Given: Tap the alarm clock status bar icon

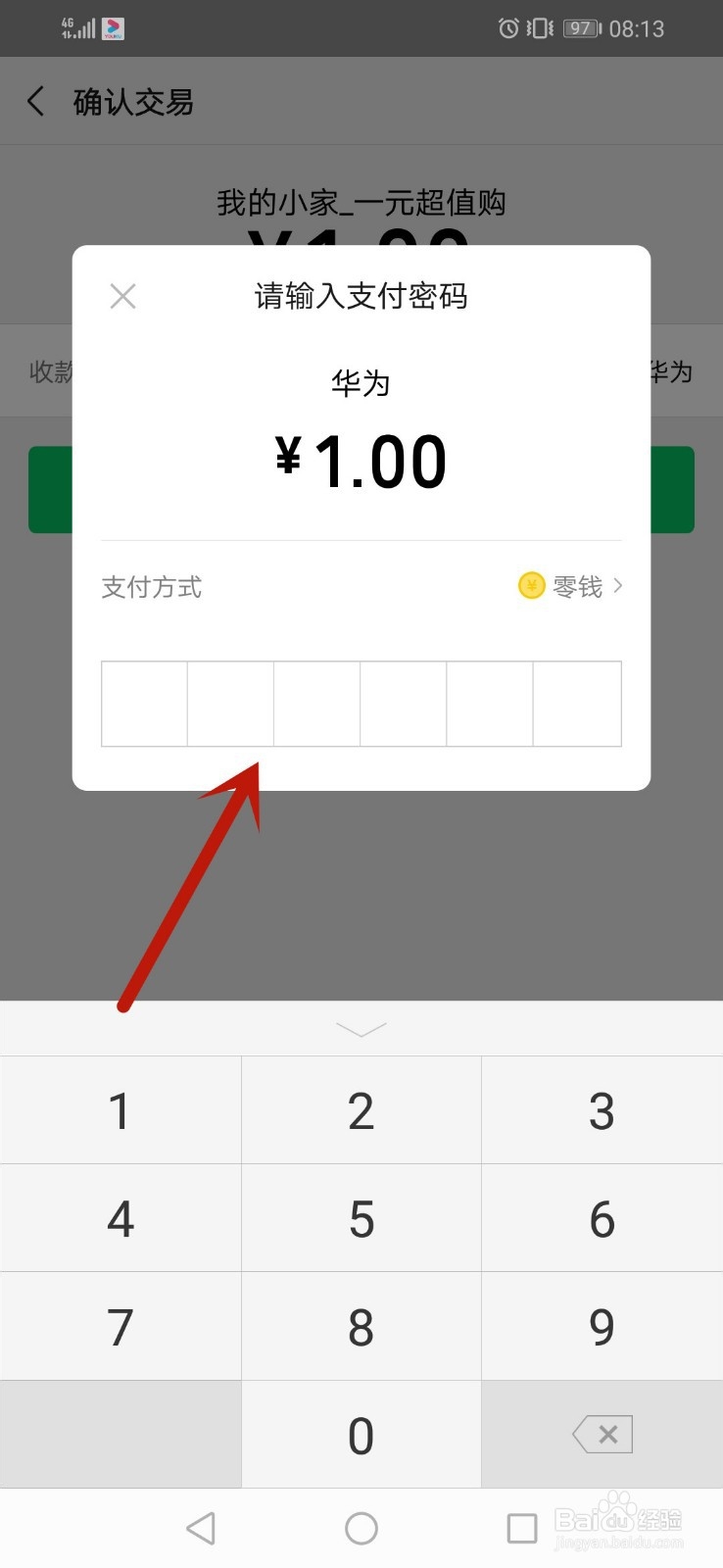Looking at the screenshot, I should point(507,28).
